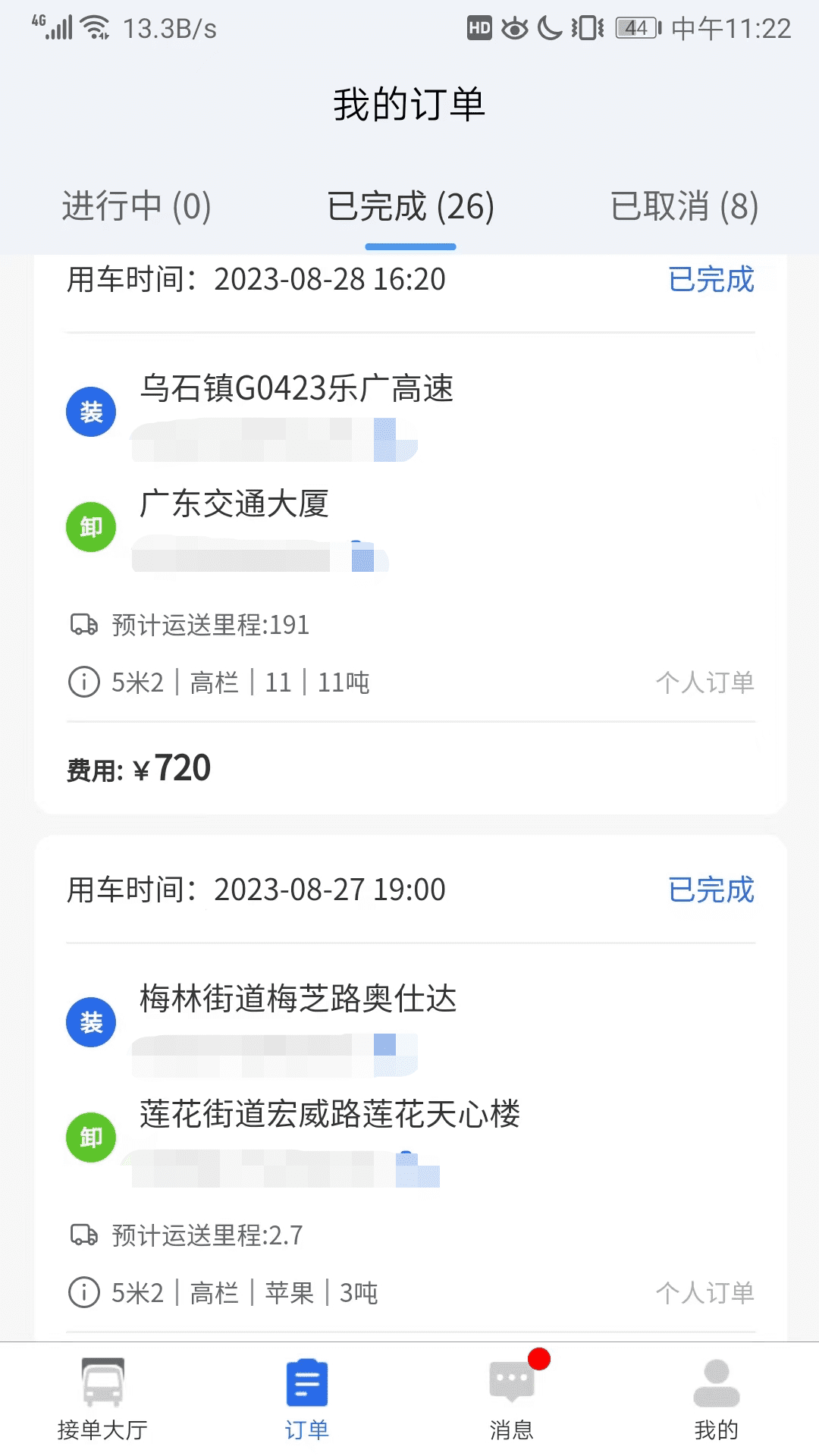Tap the blue 装 badge for 梅林街道梅芝路奥仕达

click(x=91, y=1021)
